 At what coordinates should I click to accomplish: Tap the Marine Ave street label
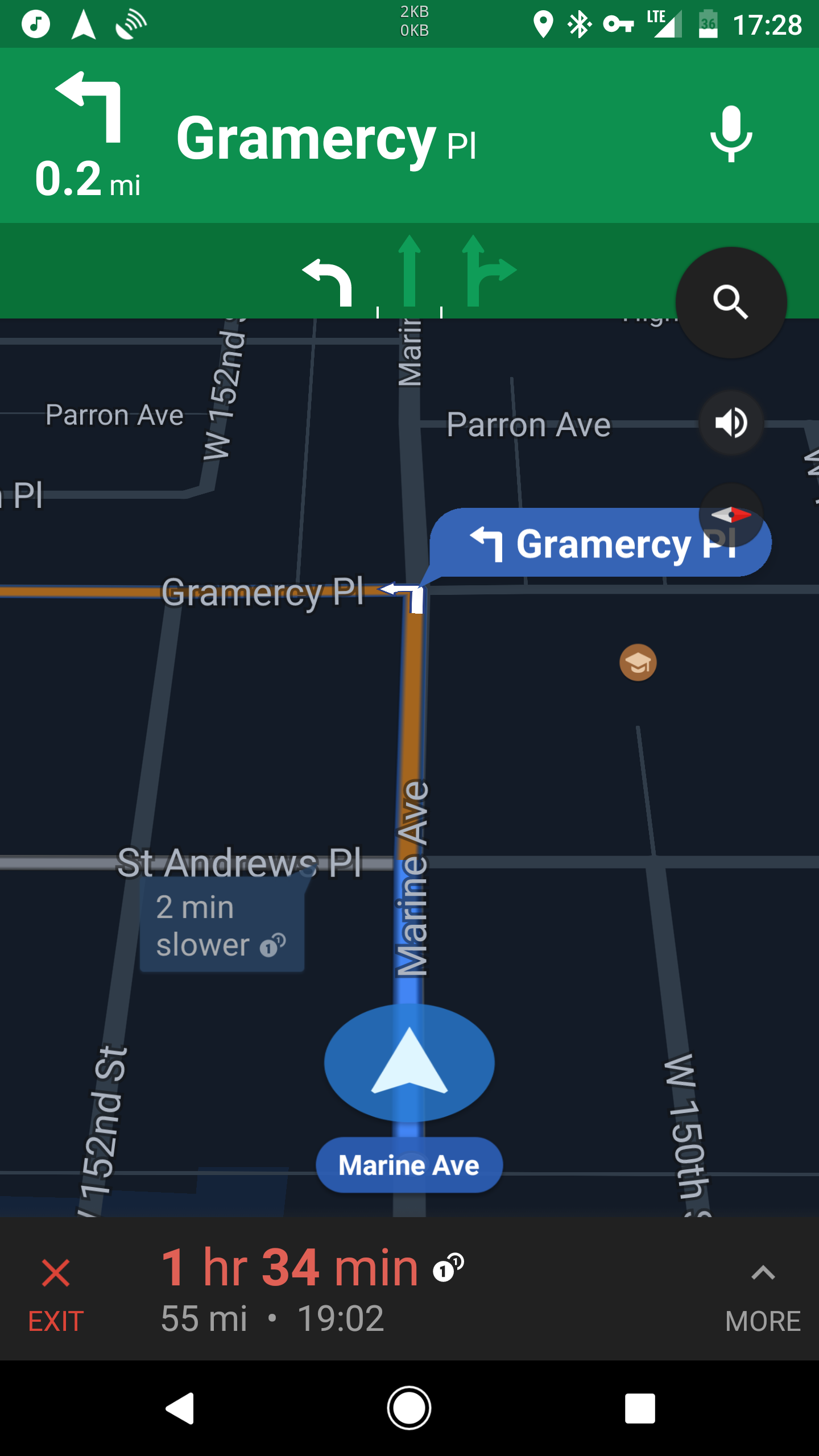pyautogui.click(x=409, y=1164)
